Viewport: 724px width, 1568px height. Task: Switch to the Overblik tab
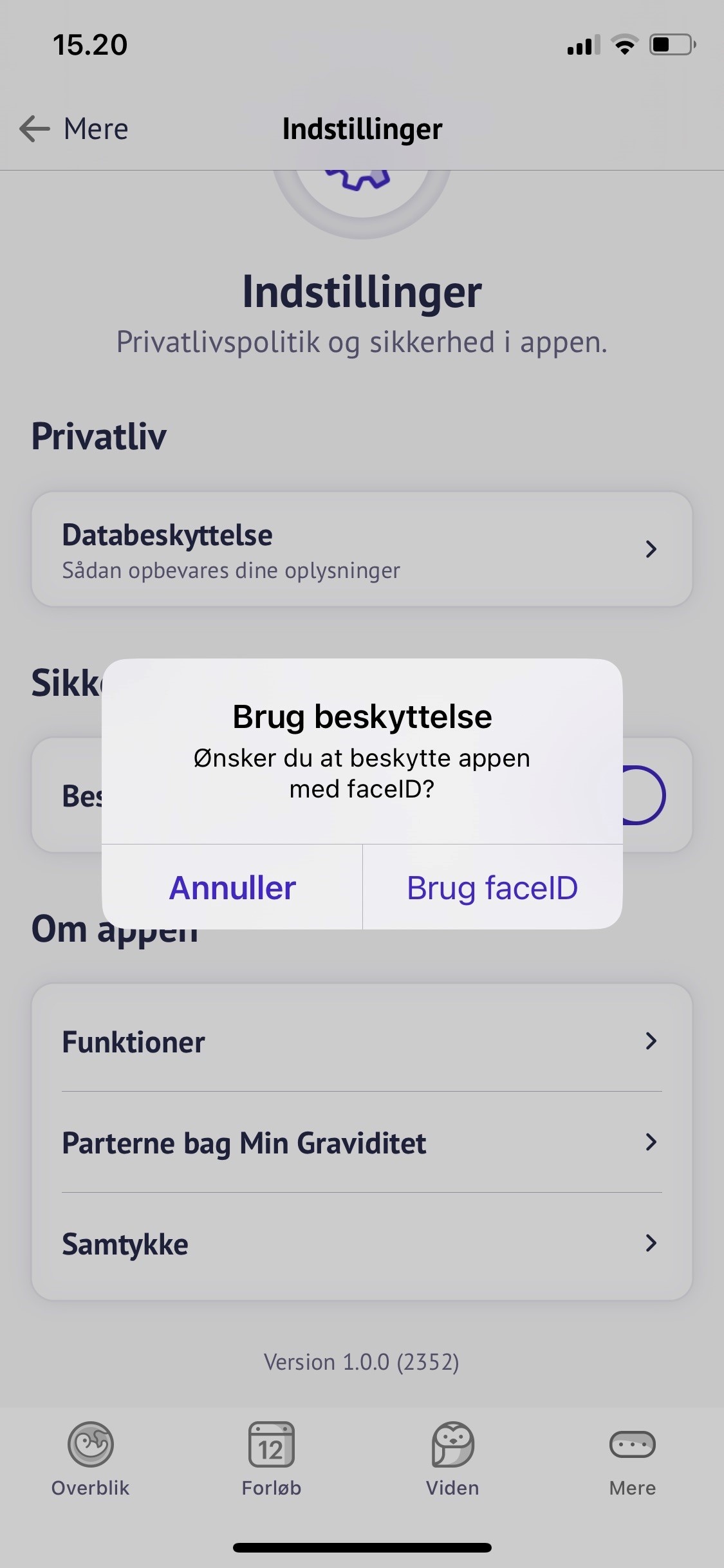click(x=91, y=1459)
